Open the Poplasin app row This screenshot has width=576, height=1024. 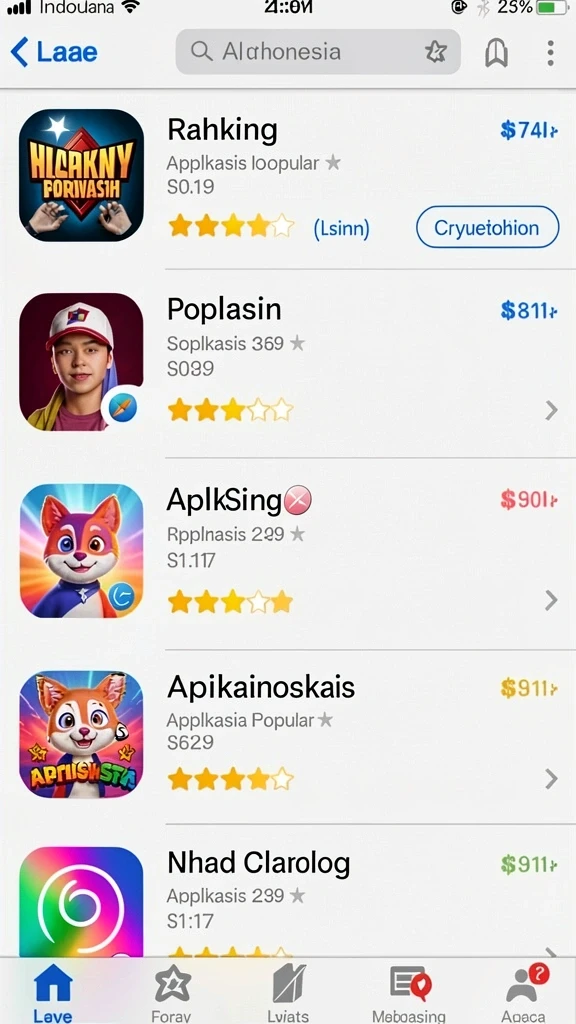pos(288,362)
